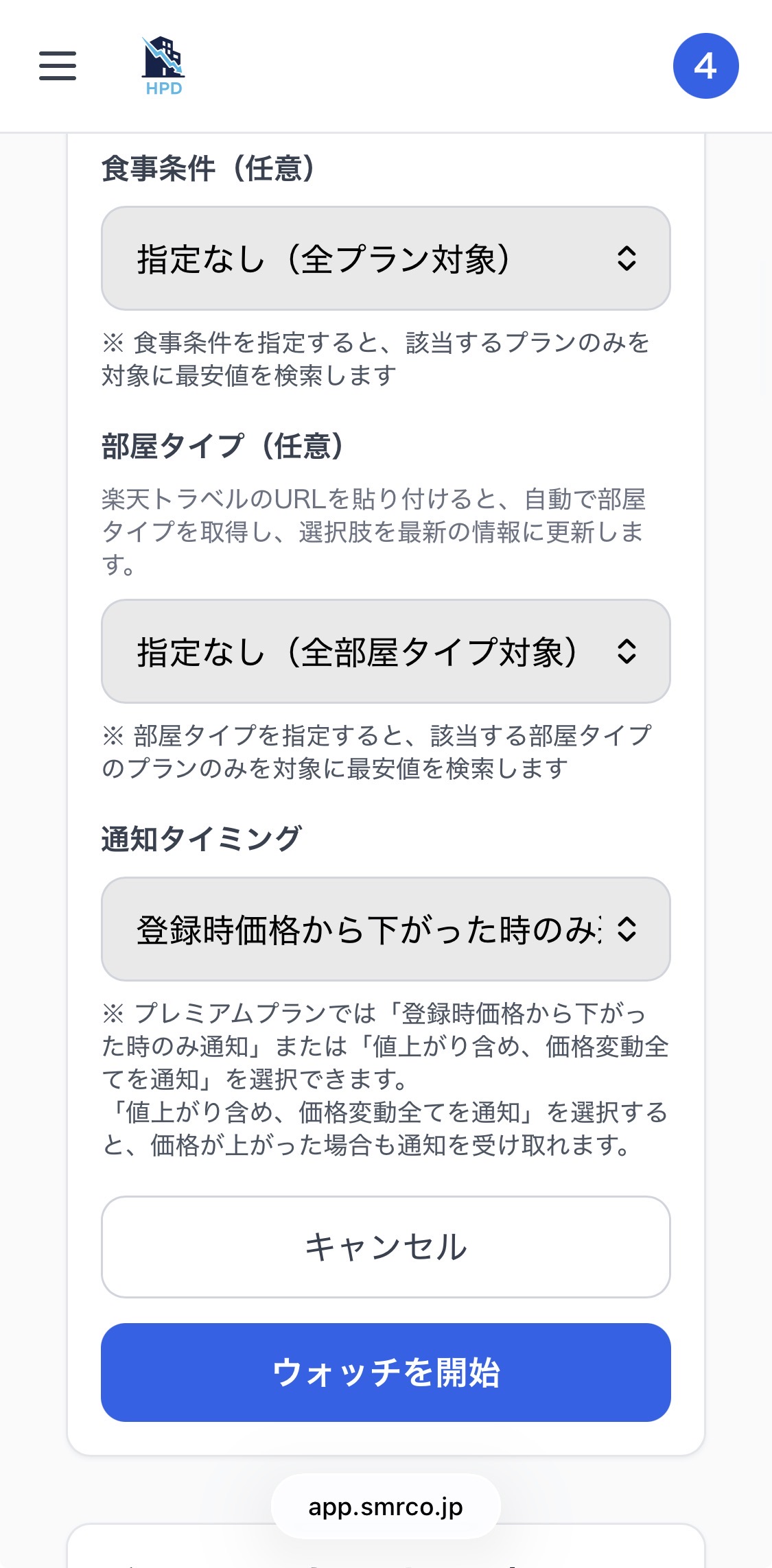Tap the chevron on the 食事条件 selector
The width and height of the screenshot is (772, 1568).
point(627,259)
